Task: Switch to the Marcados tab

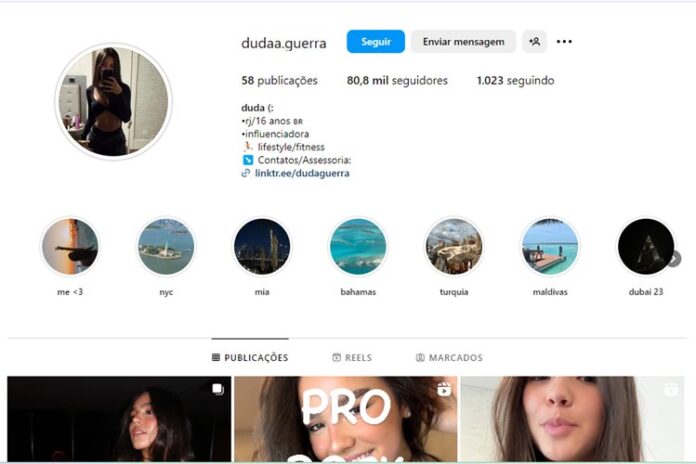Action: tap(449, 358)
